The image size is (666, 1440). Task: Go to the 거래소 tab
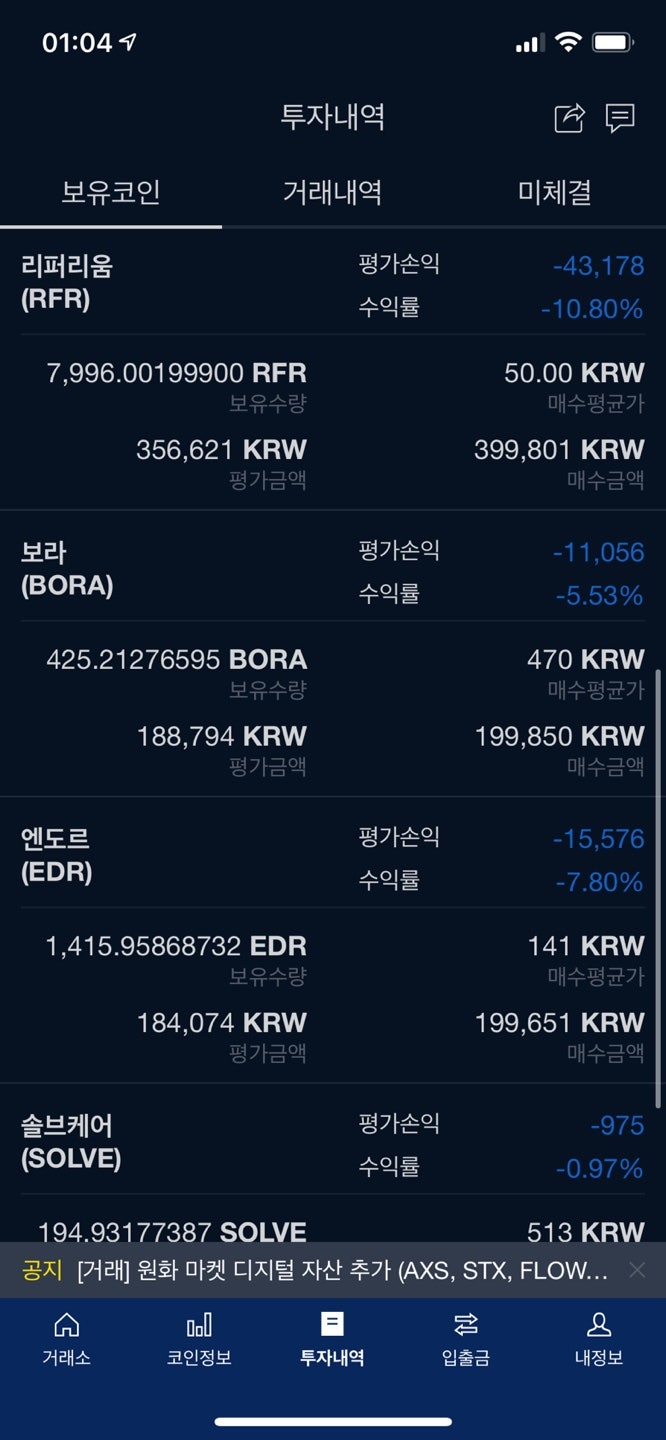(x=66, y=1339)
